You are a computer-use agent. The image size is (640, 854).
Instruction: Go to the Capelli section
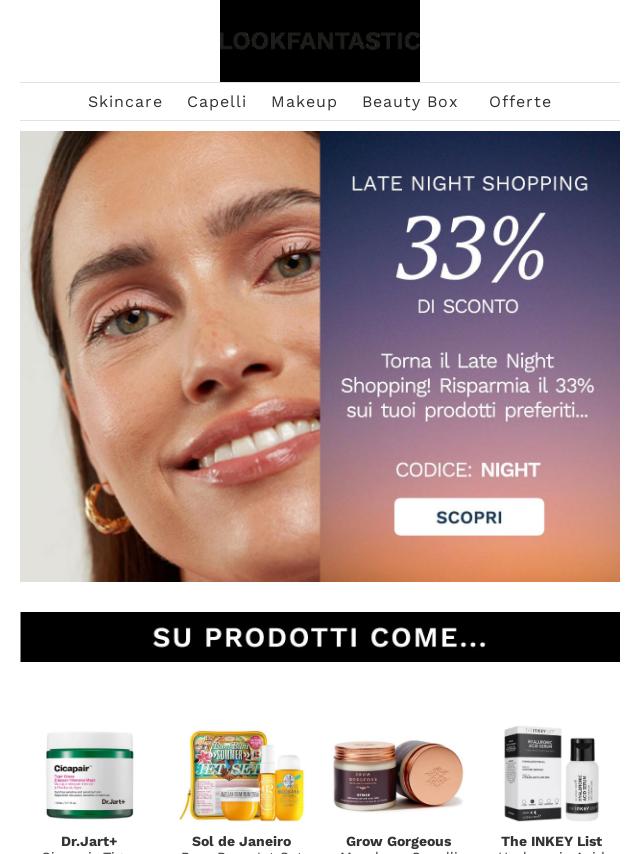(216, 102)
